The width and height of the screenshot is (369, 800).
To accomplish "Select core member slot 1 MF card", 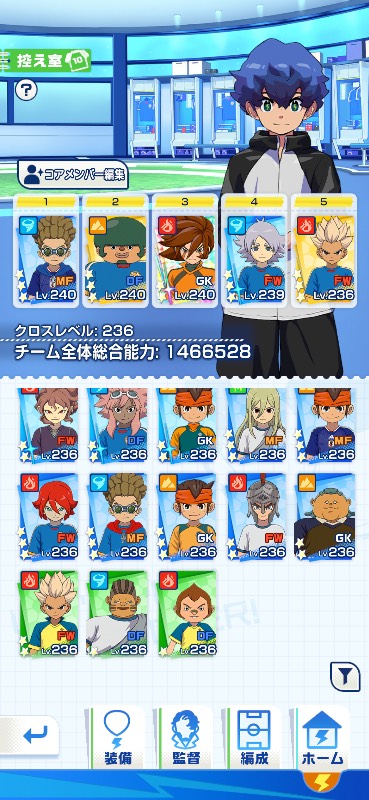I will point(46,251).
